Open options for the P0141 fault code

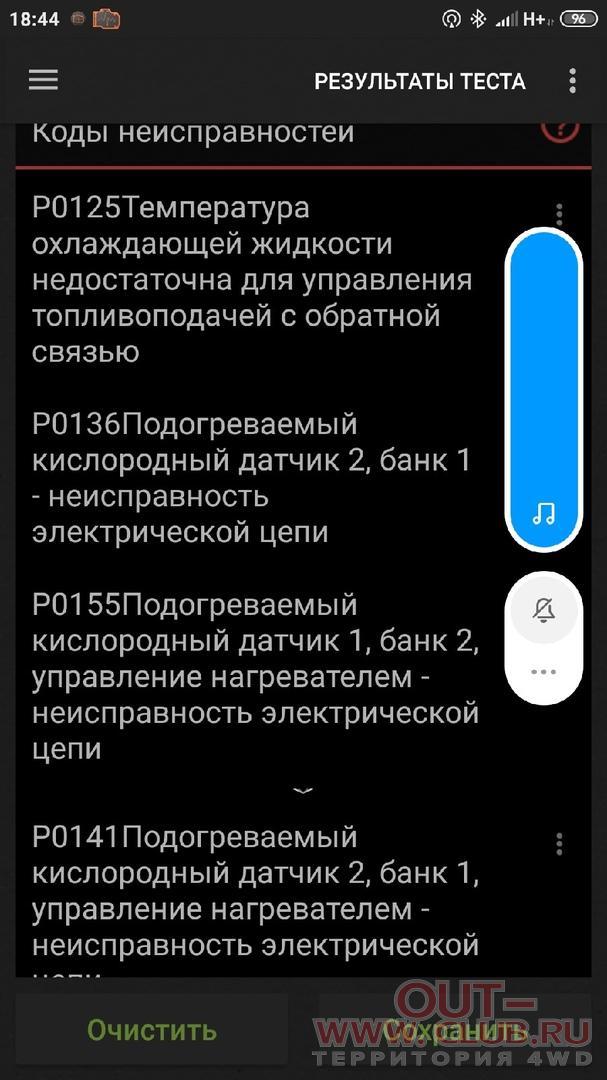(559, 843)
